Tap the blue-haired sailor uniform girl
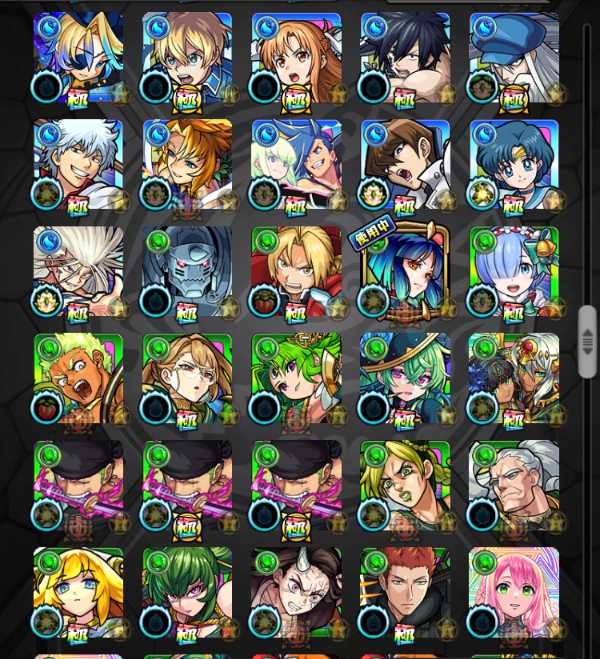The image size is (600, 659). coord(514,166)
